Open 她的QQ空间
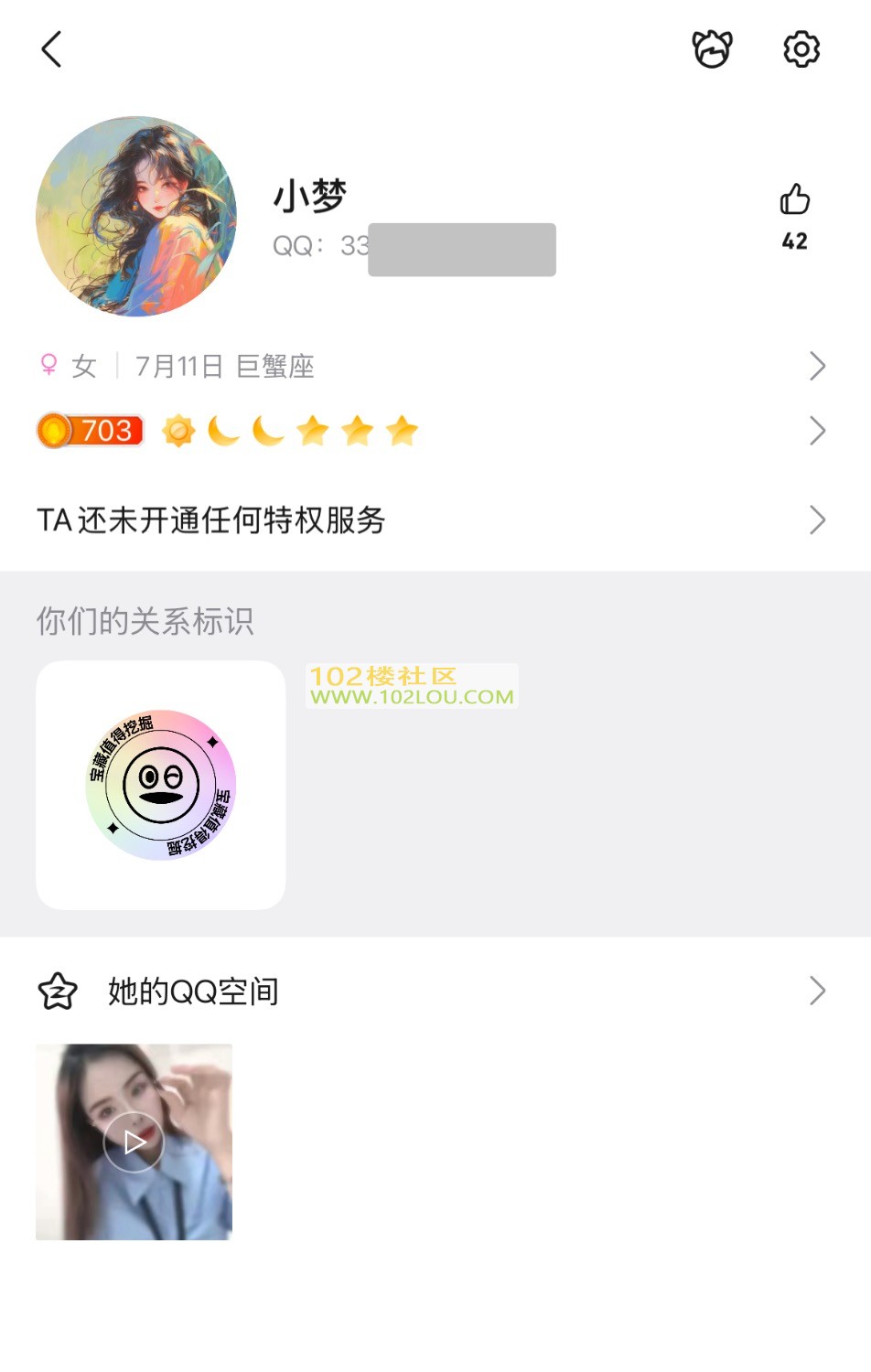This screenshot has height=1372, width=871. [430, 991]
